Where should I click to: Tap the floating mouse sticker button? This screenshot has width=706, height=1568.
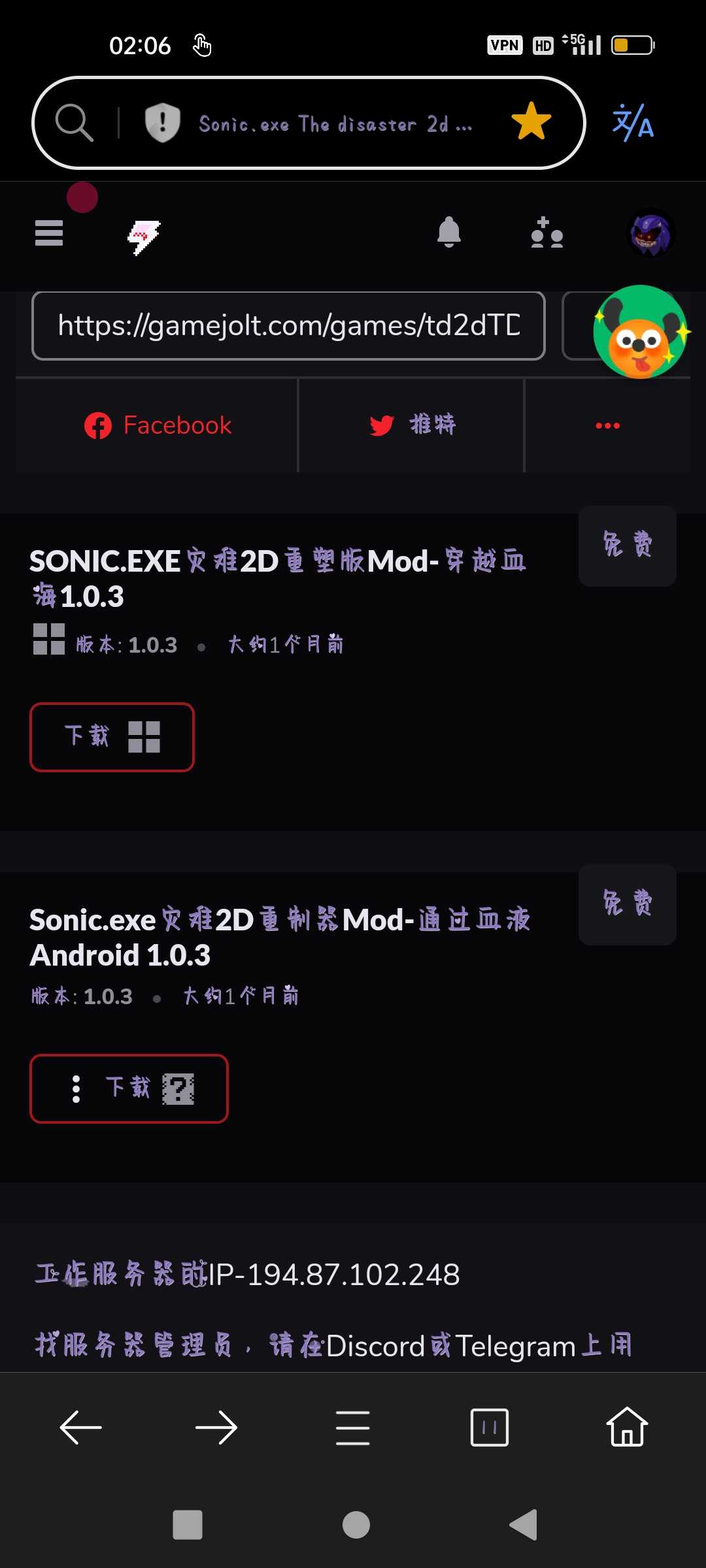tap(640, 332)
